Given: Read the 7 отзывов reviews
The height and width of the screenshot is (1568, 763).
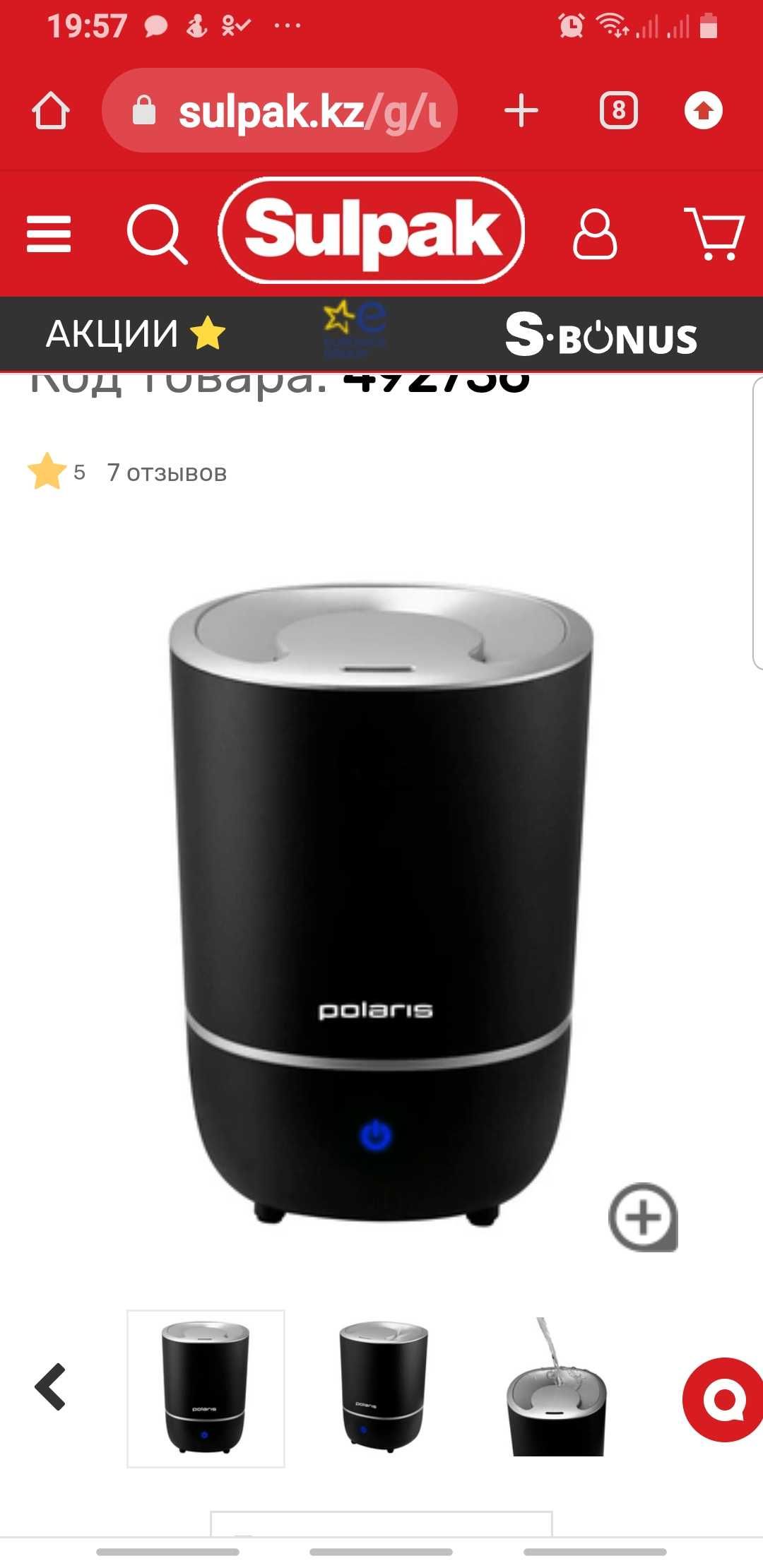Looking at the screenshot, I should pos(167,473).
